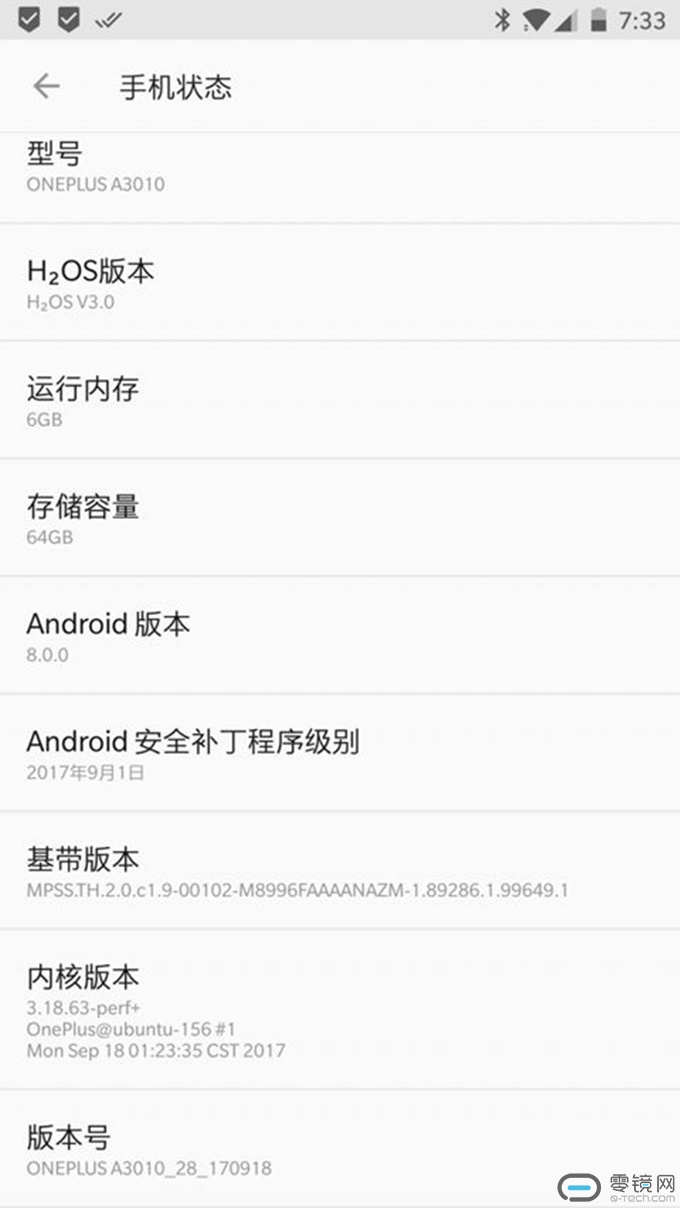The width and height of the screenshot is (680, 1208).
Task: Tap the 版本号 row
Action: 340,1150
